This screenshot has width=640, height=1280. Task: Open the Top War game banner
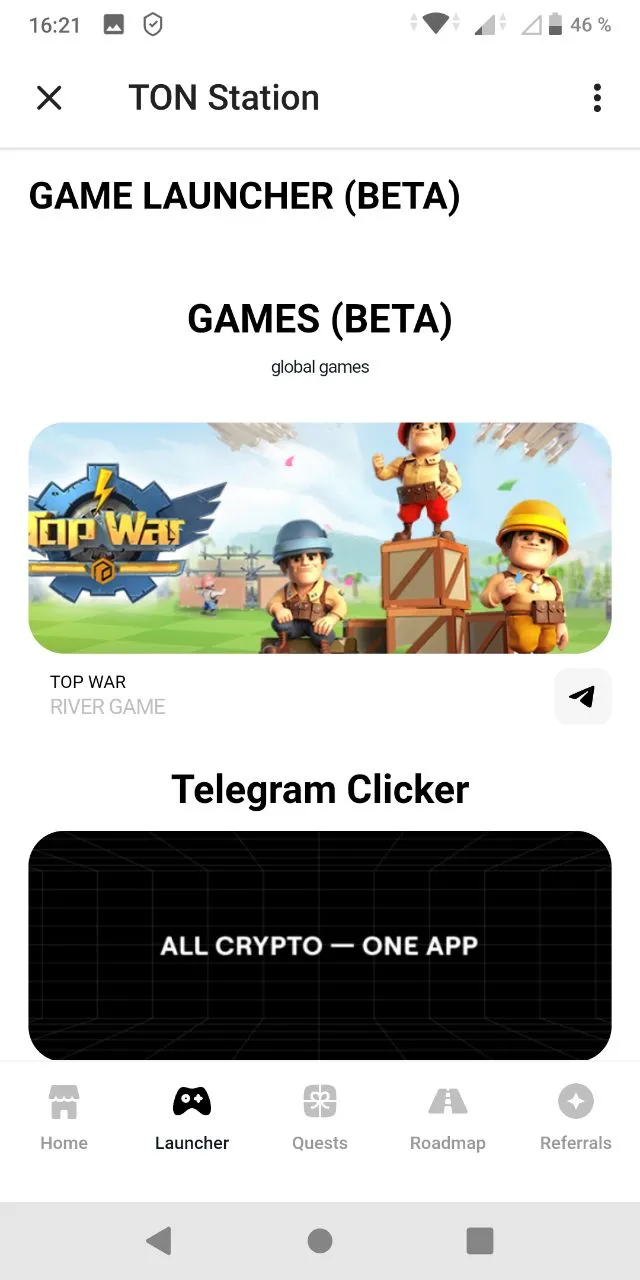tap(320, 538)
